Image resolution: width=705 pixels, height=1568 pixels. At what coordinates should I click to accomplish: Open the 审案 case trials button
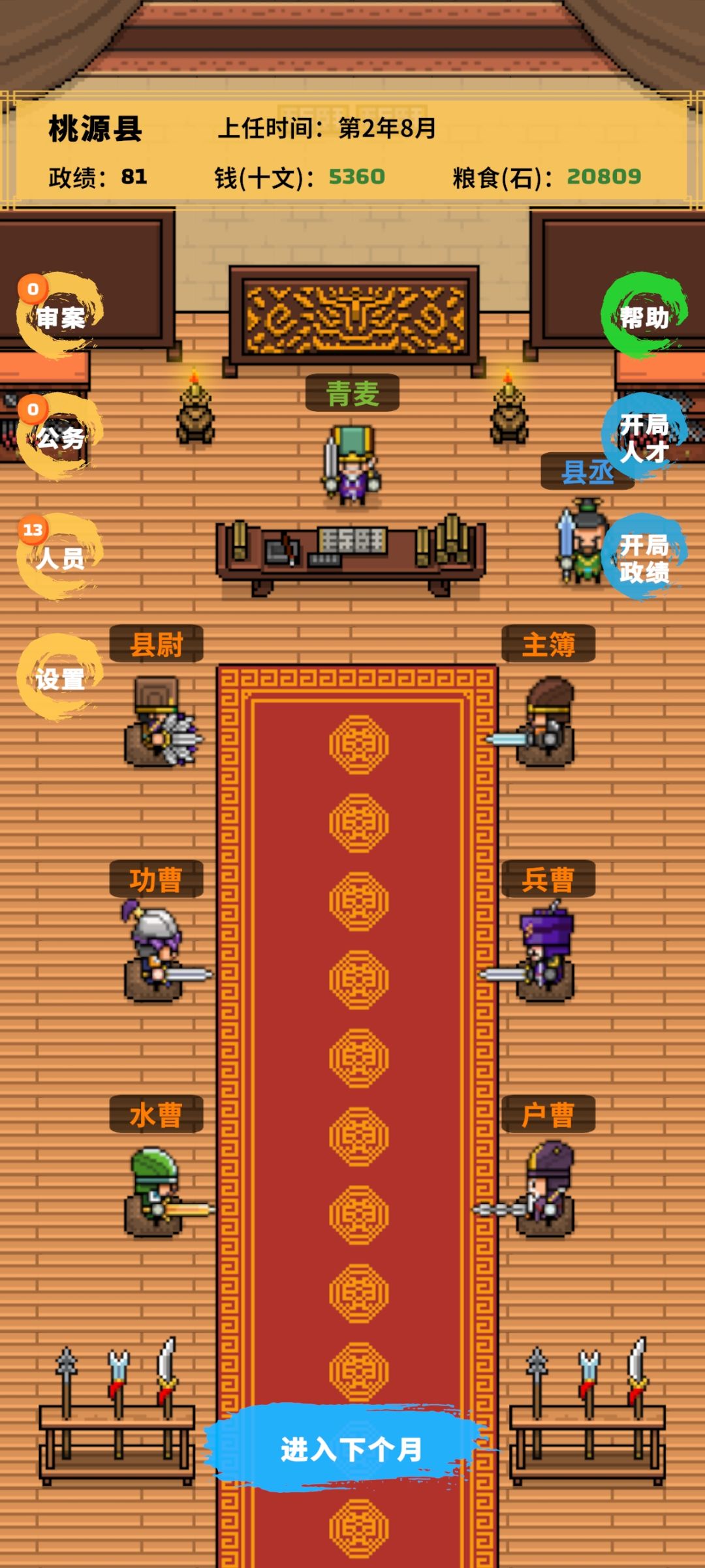(60, 316)
